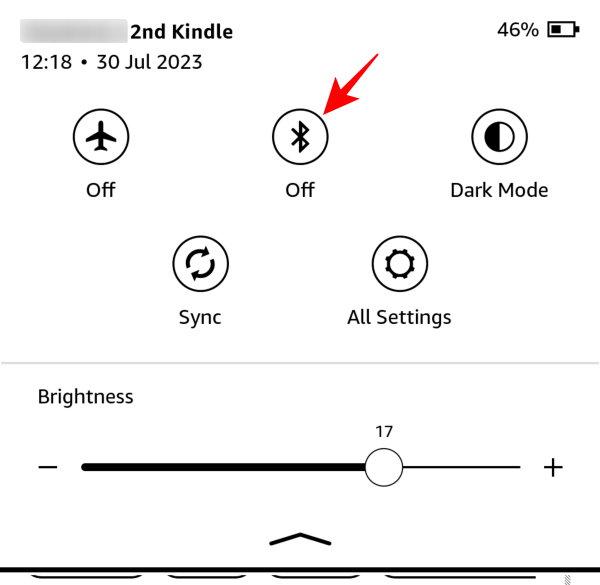Decrease brightness with the minus button
Image resolution: width=600 pixels, height=585 pixels.
click(x=48, y=467)
